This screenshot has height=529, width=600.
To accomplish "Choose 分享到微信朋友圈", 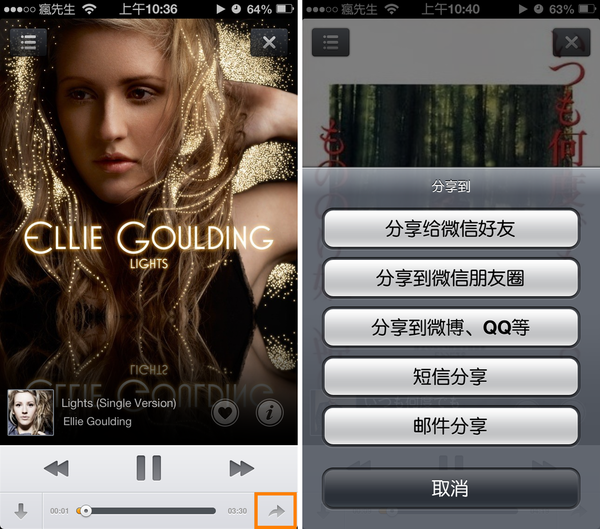I will [450, 277].
